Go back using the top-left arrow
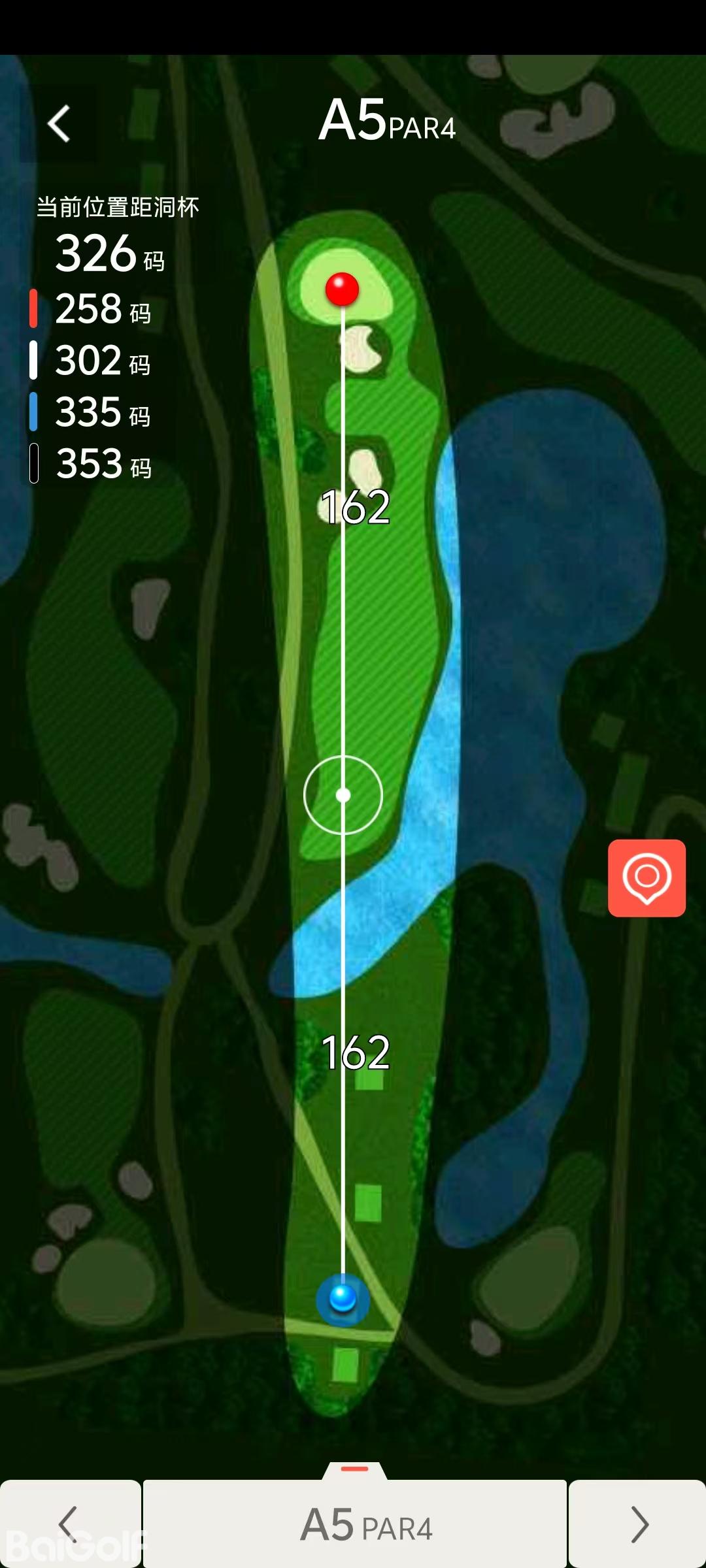This screenshot has width=706, height=1568. 59,123
